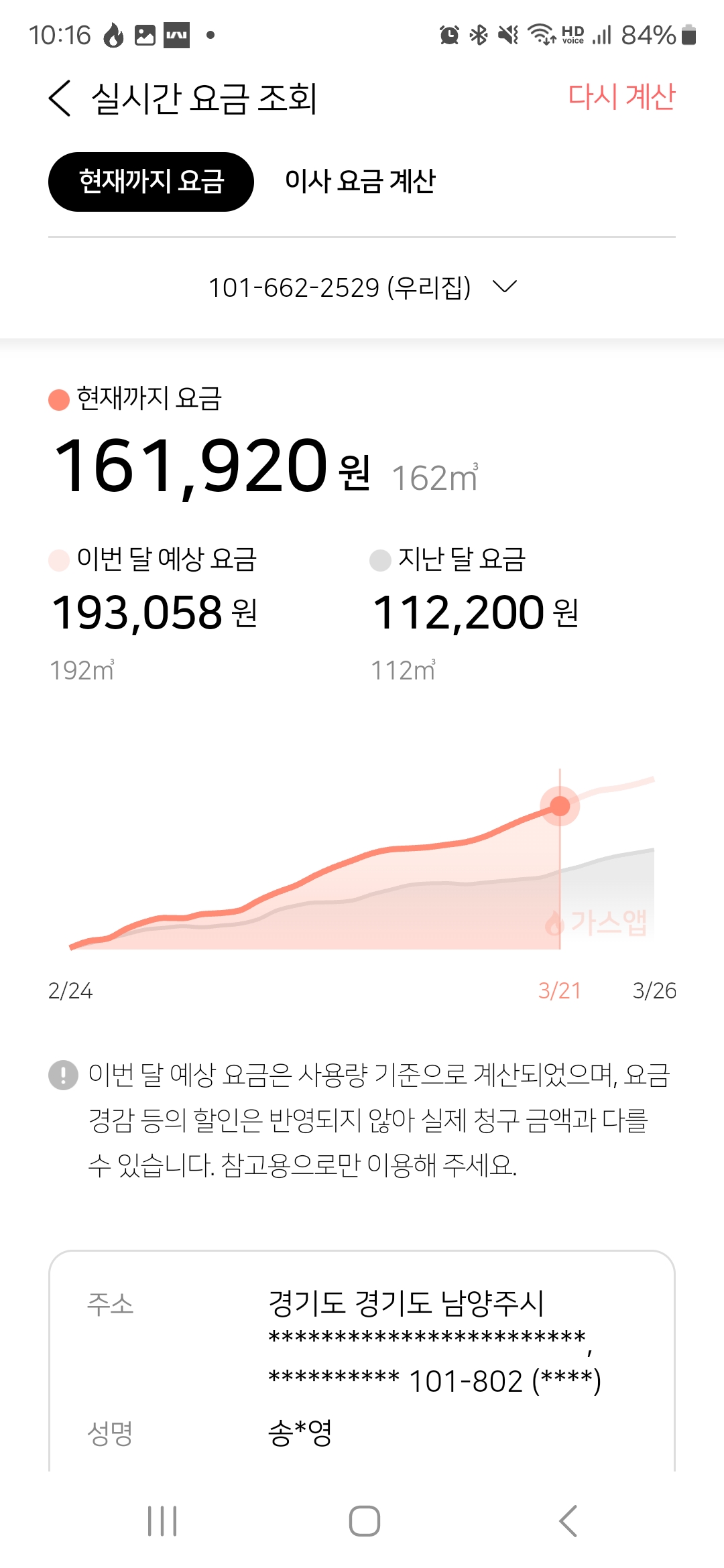Expand the 101-662-2529 (우리집) account dropdown
Viewport: 724px width, 1568px height.
coord(362,287)
